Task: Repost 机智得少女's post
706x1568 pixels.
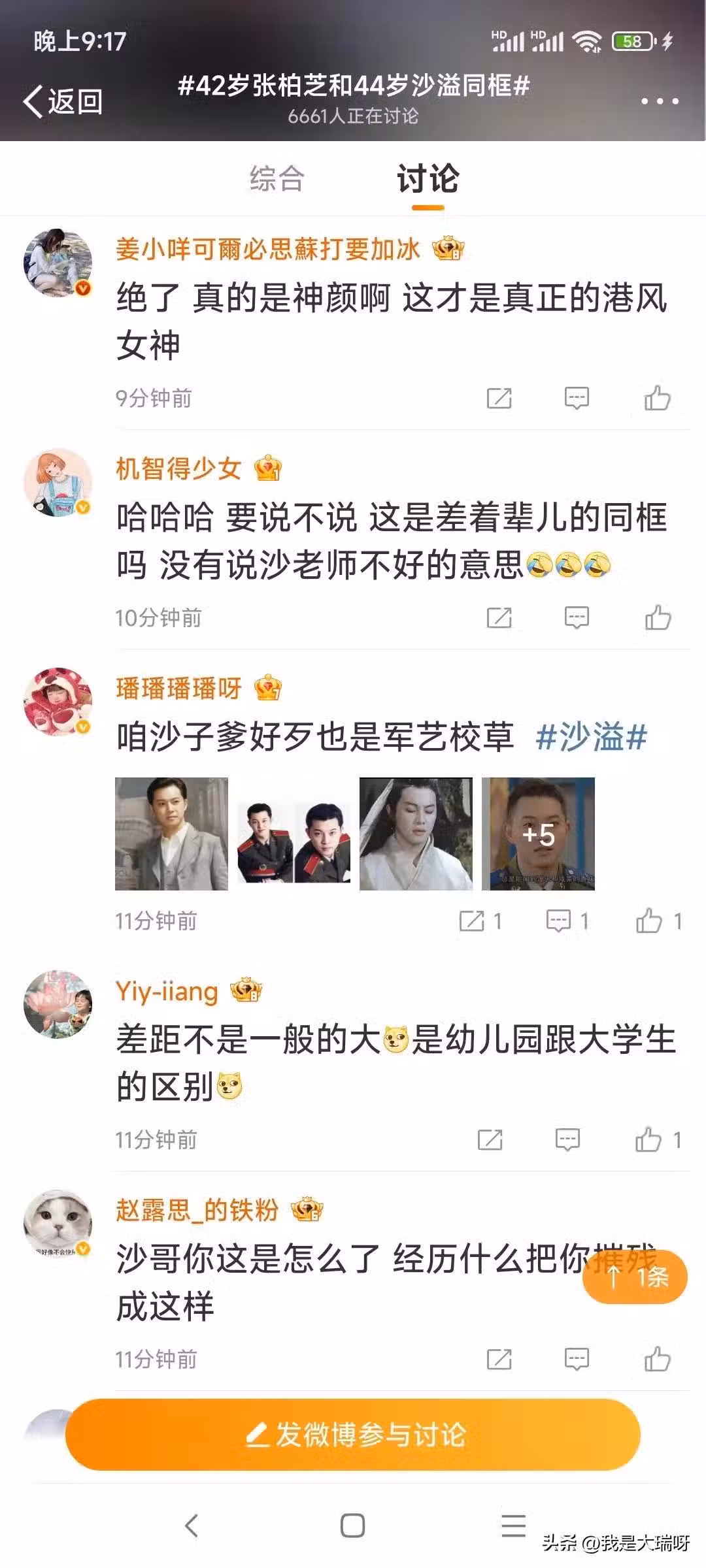Action: (x=499, y=617)
